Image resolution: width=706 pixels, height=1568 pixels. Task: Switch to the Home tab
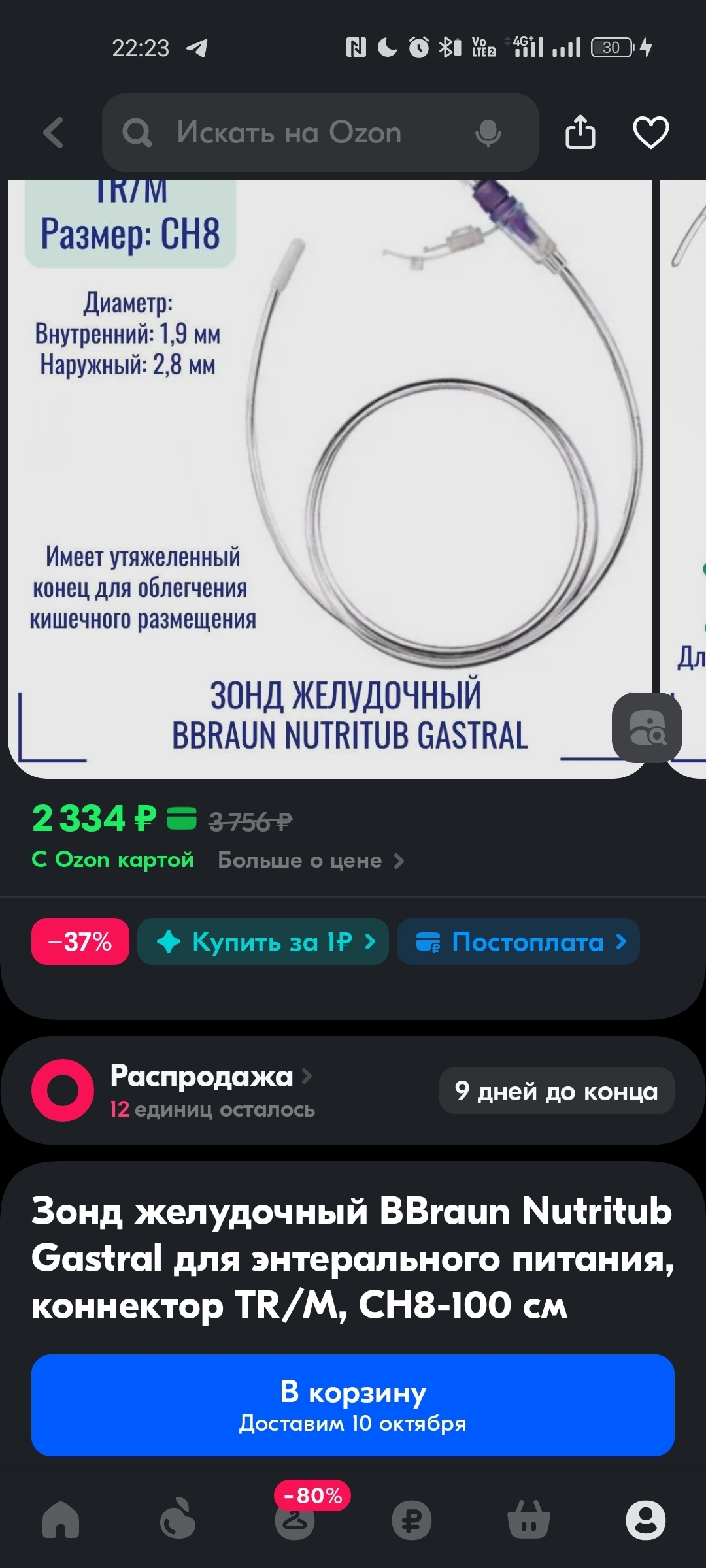tap(61, 1520)
